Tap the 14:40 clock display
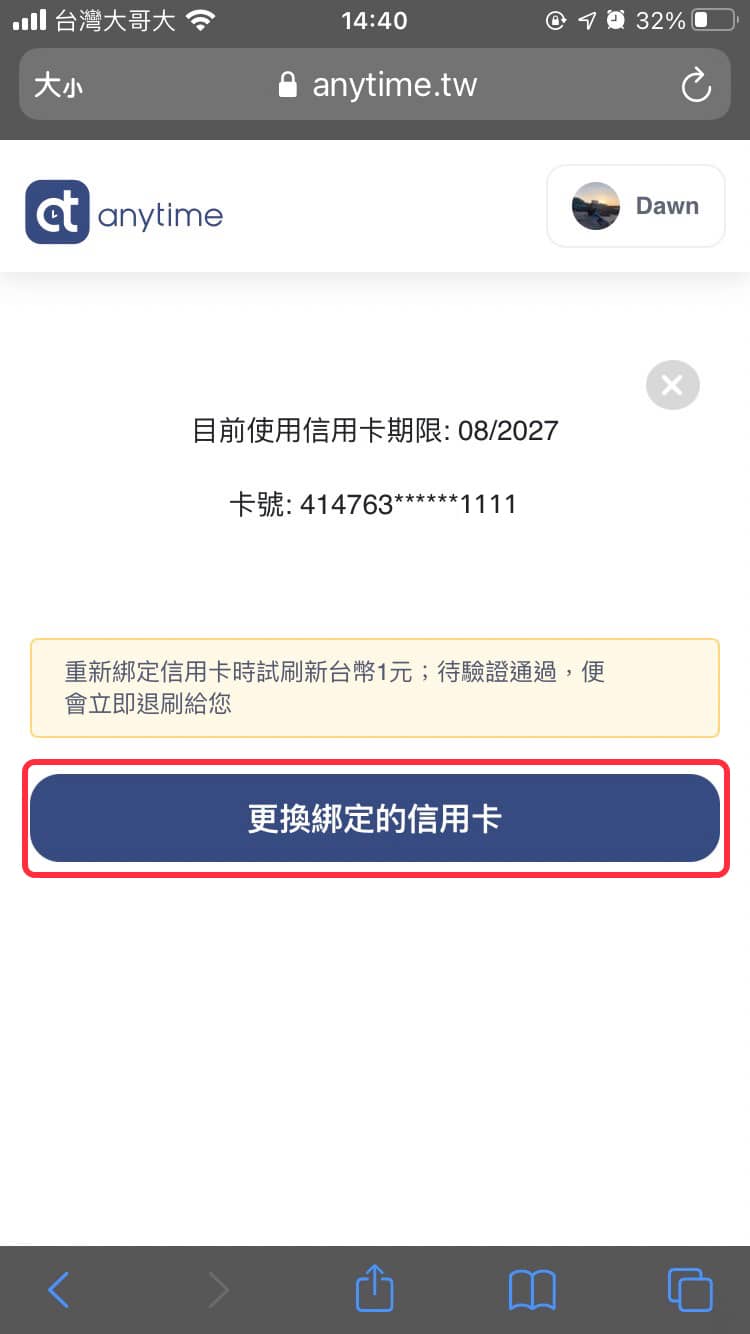The width and height of the screenshot is (750, 1334). coord(375,19)
